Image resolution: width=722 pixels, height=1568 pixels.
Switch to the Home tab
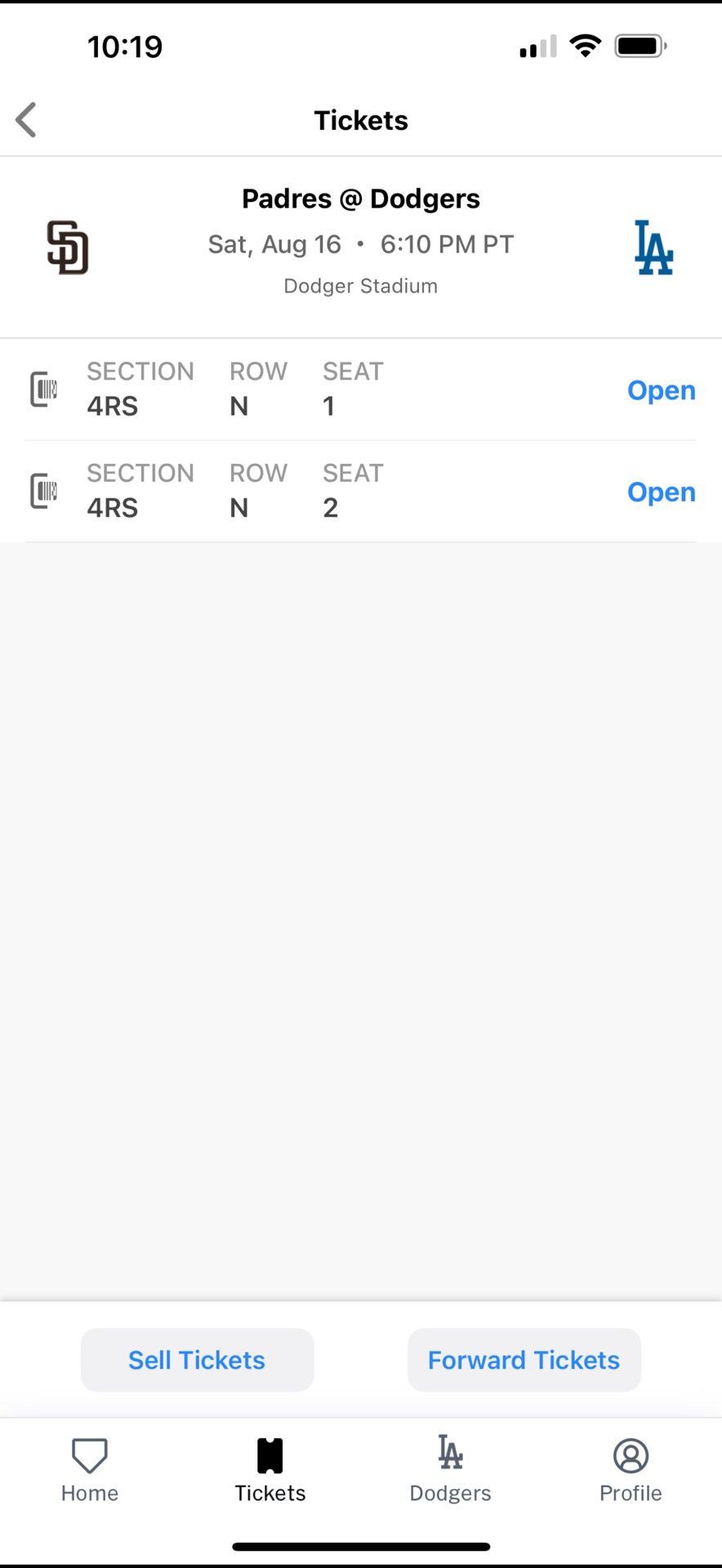click(90, 1470)
